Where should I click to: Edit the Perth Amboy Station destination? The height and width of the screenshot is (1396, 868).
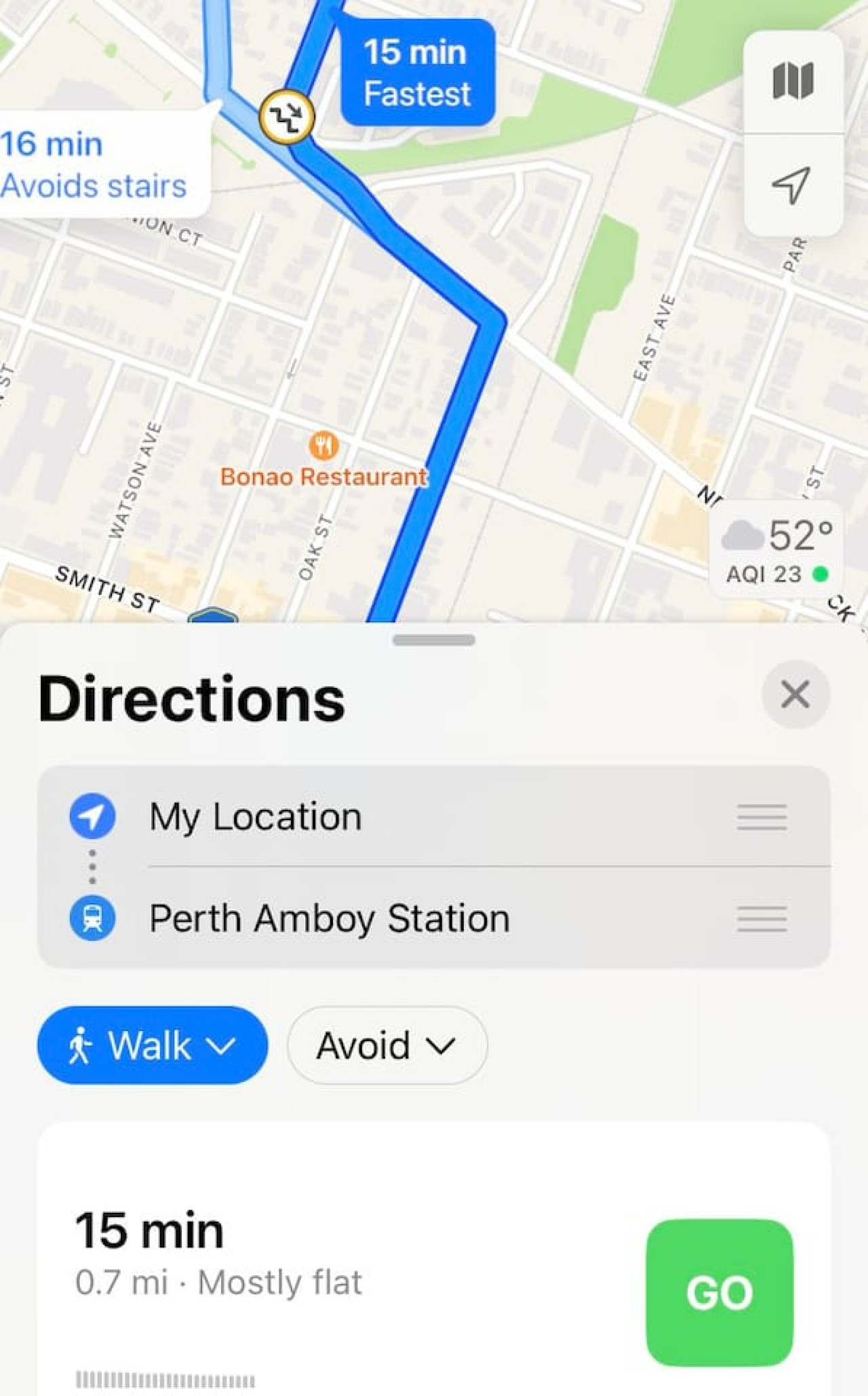click(x=434, y=918)
